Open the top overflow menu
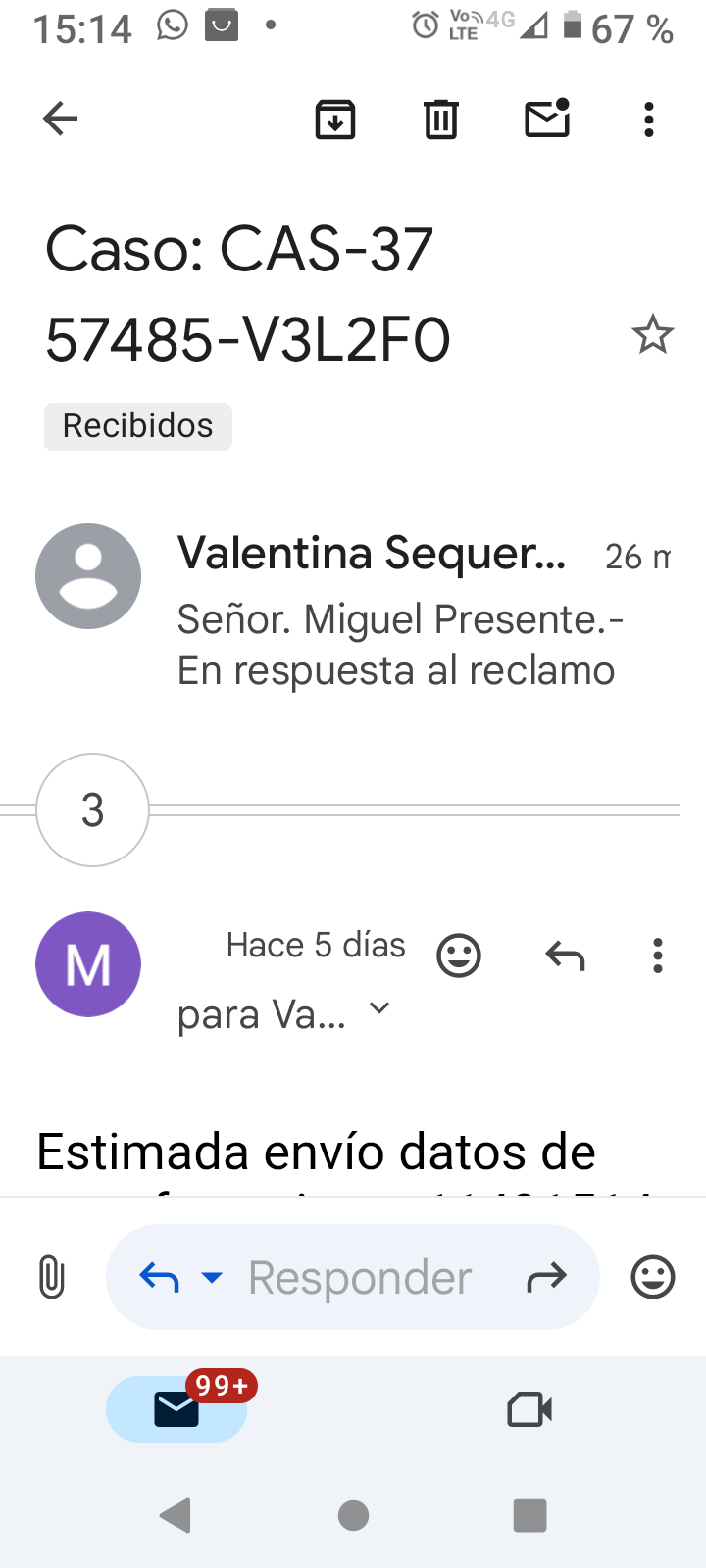This screenshot has width=706, height=1568. [648, 120]
